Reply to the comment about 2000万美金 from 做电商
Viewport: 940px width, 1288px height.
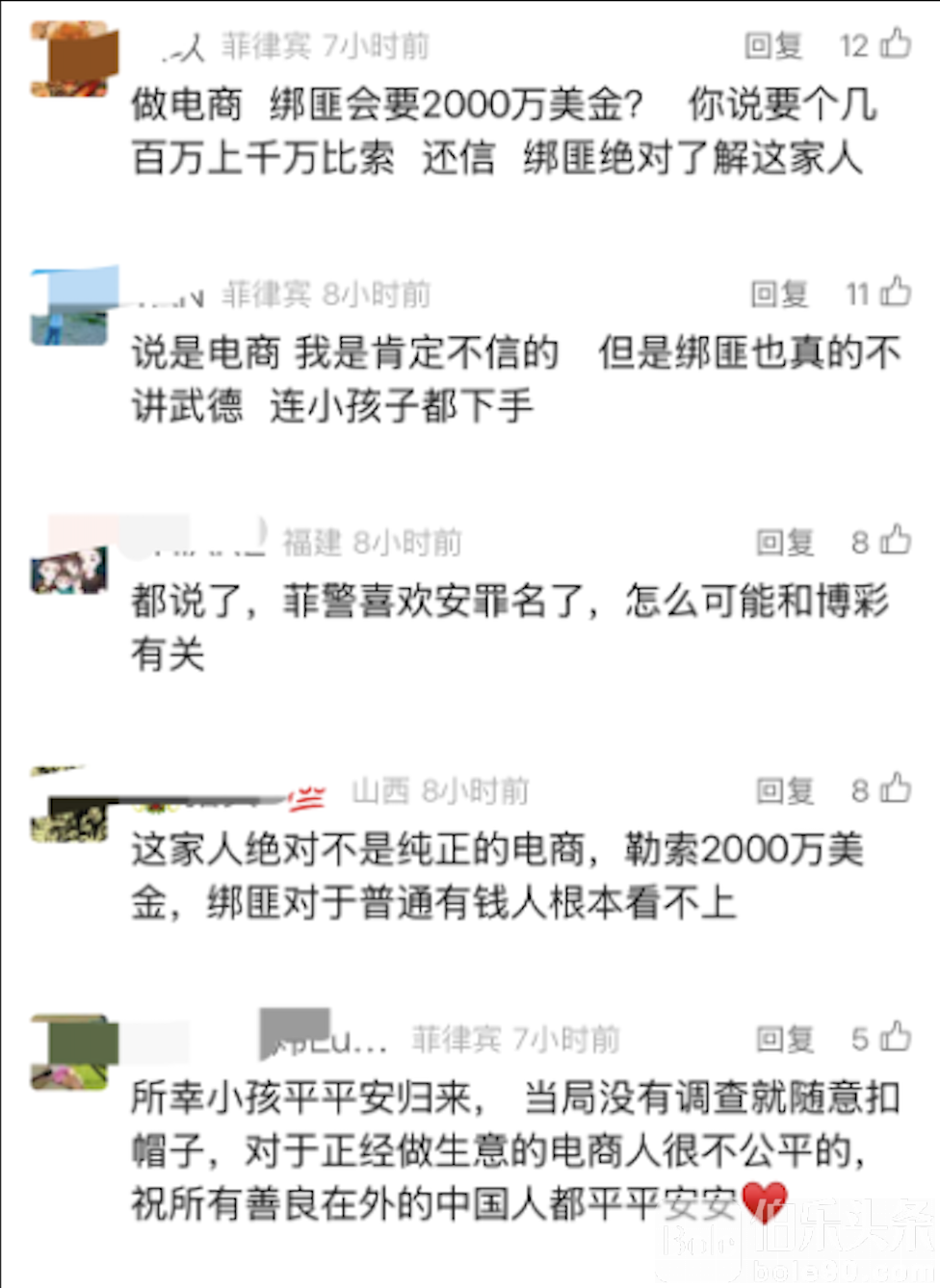pyautogui.click(x=773, y=45)
